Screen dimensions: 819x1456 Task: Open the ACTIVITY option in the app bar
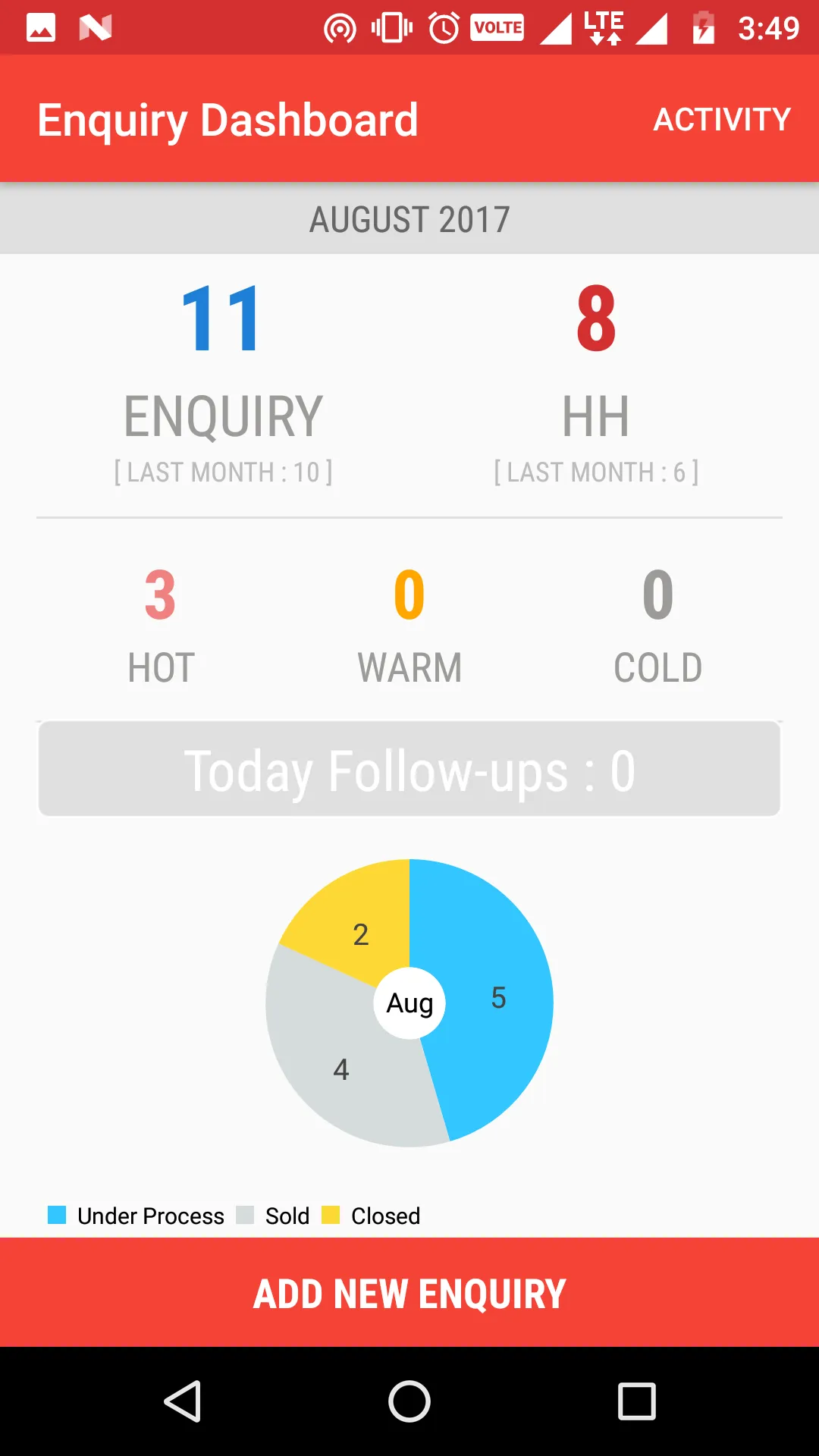[722, 119]
